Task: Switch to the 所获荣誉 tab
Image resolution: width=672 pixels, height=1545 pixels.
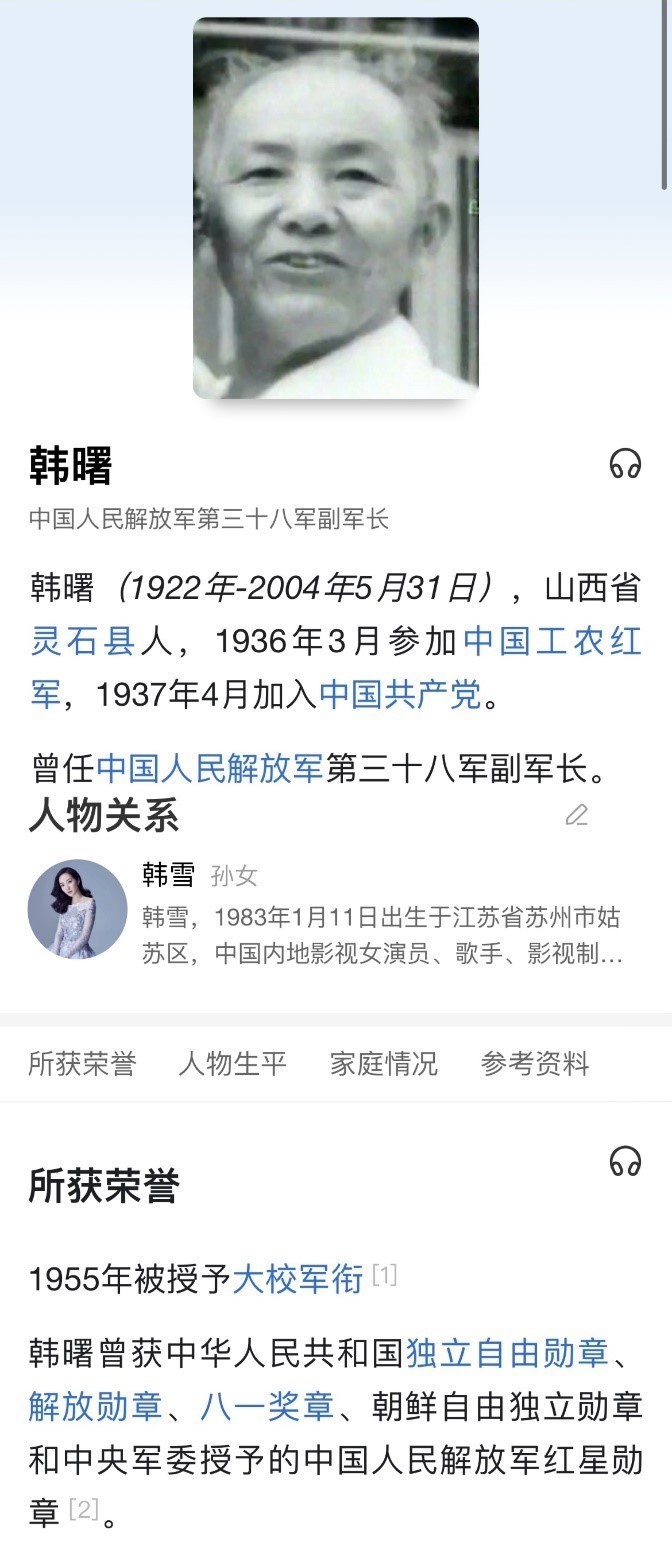Action: pyautogui.click(x=82, y=1064)
